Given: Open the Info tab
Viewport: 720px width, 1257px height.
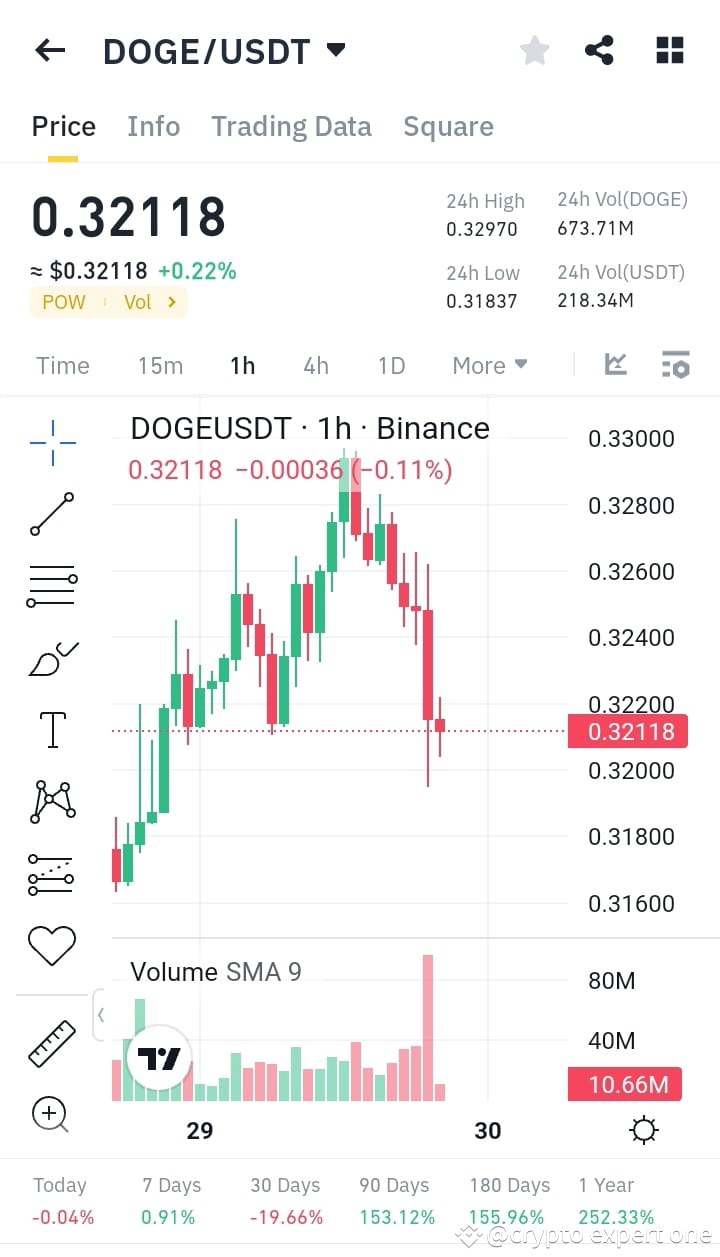Looking at the screenshot, I should click(153, 126).
